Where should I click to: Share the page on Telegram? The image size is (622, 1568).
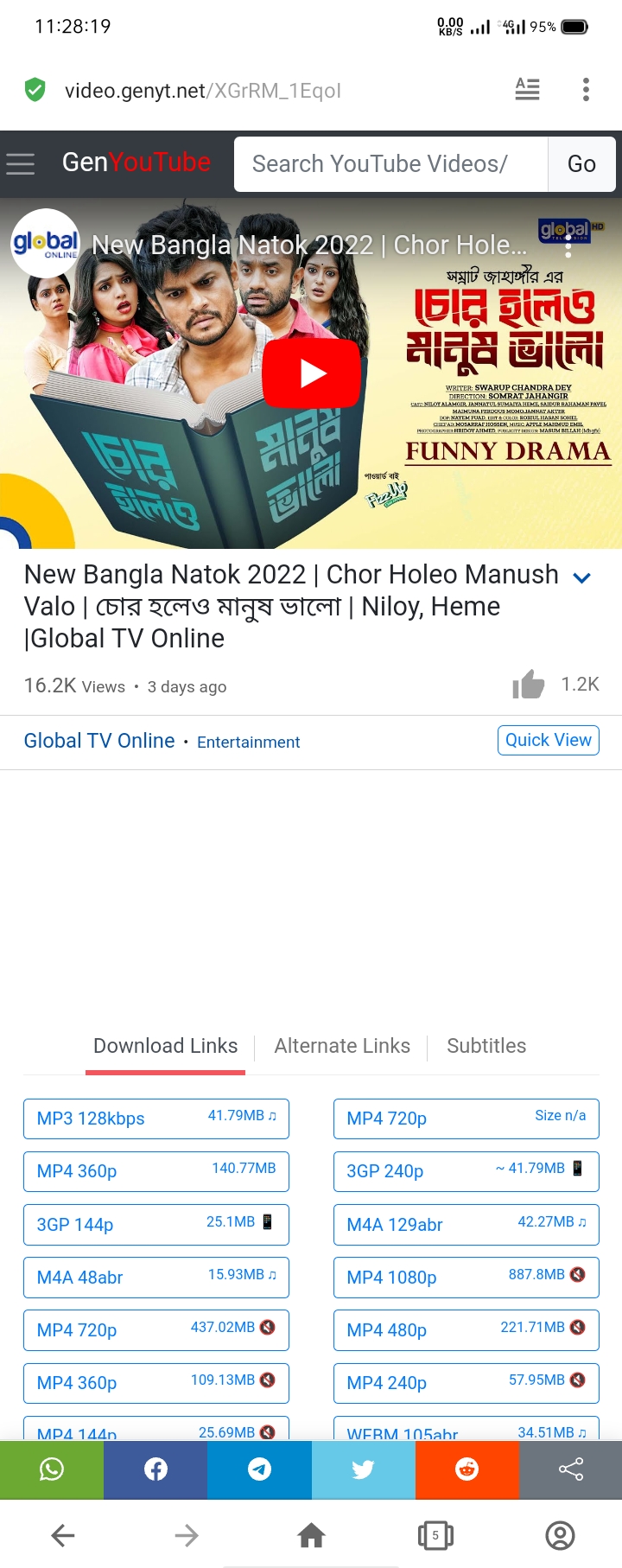[259, 1469]
